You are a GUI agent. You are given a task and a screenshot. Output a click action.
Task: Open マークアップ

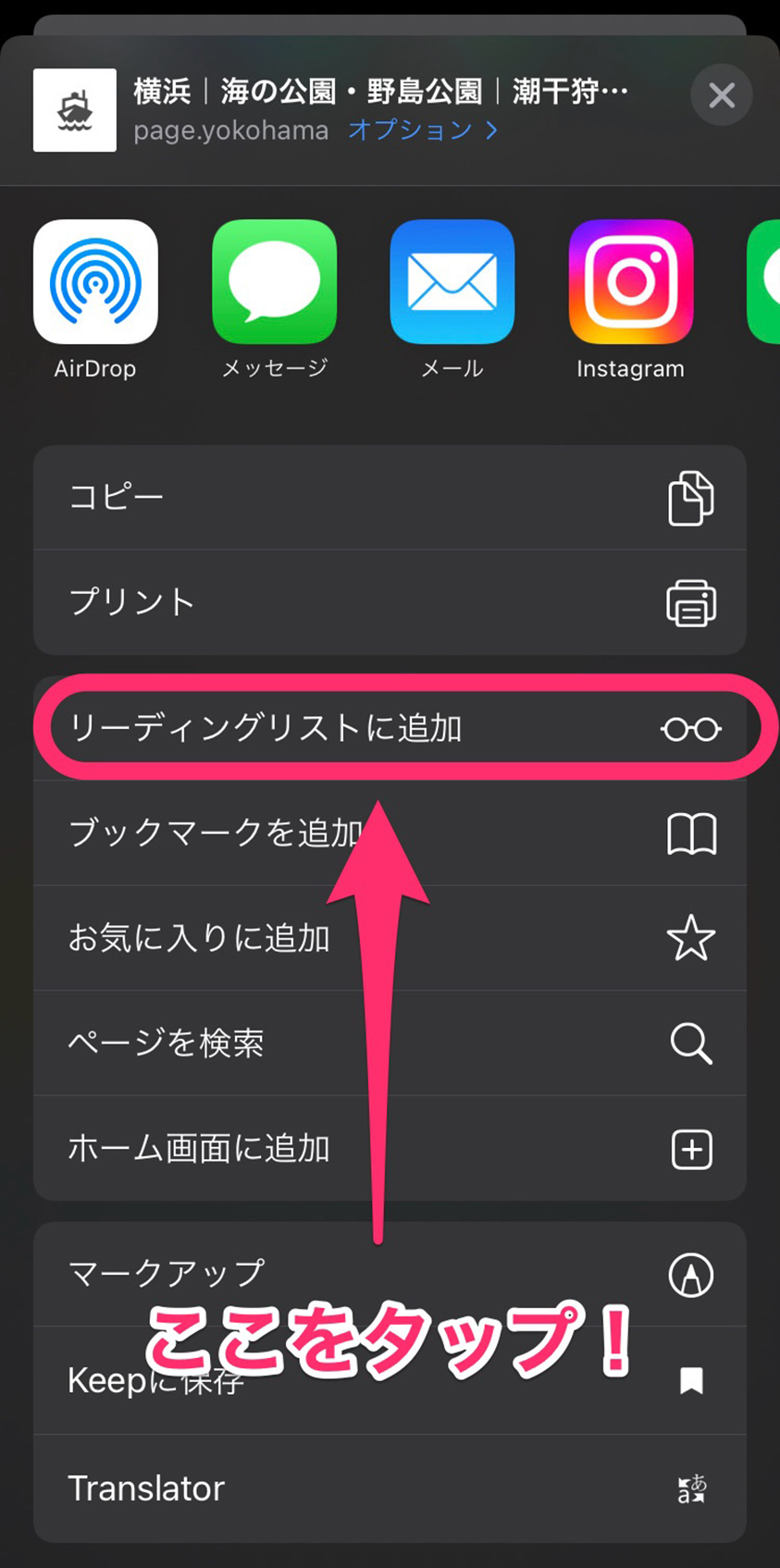coord(390,1275)
